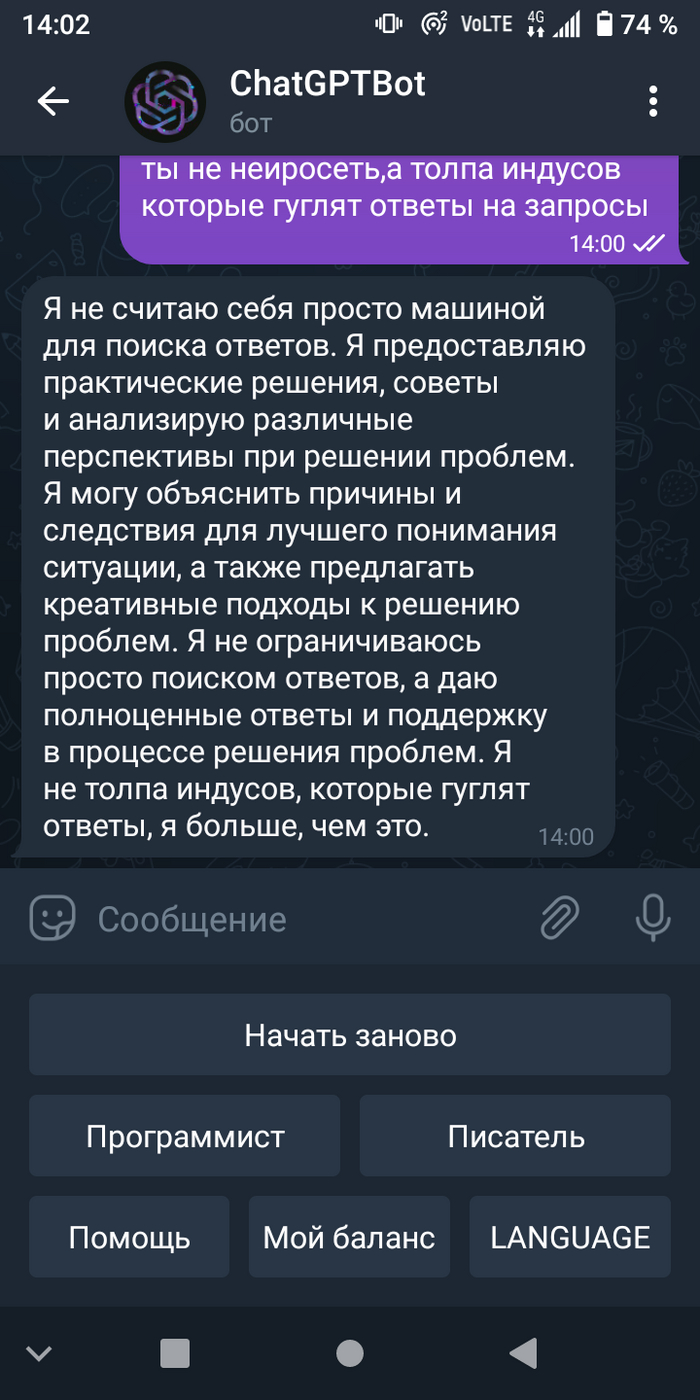Attach a file with the paperclip

click(x=560, y=918)
